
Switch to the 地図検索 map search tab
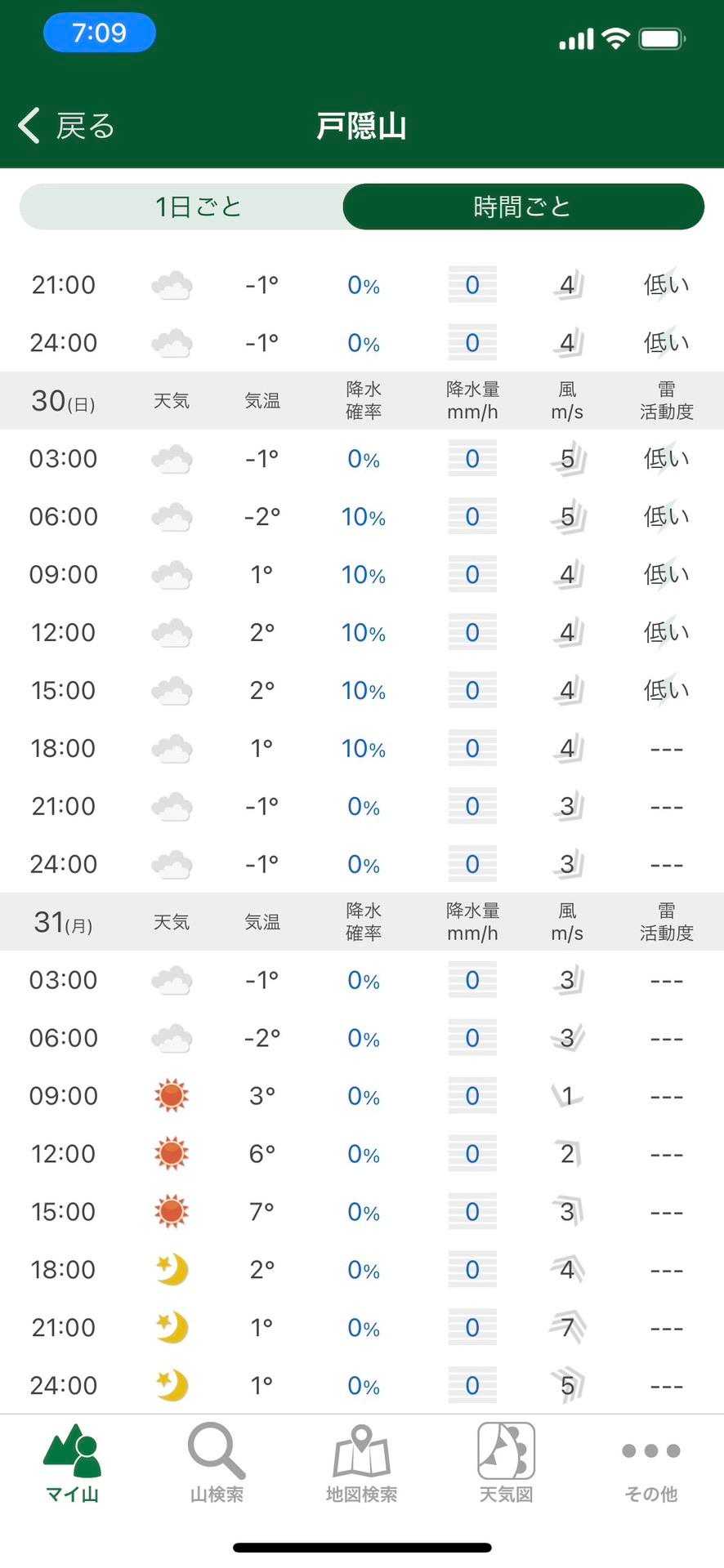[361, 1463]
